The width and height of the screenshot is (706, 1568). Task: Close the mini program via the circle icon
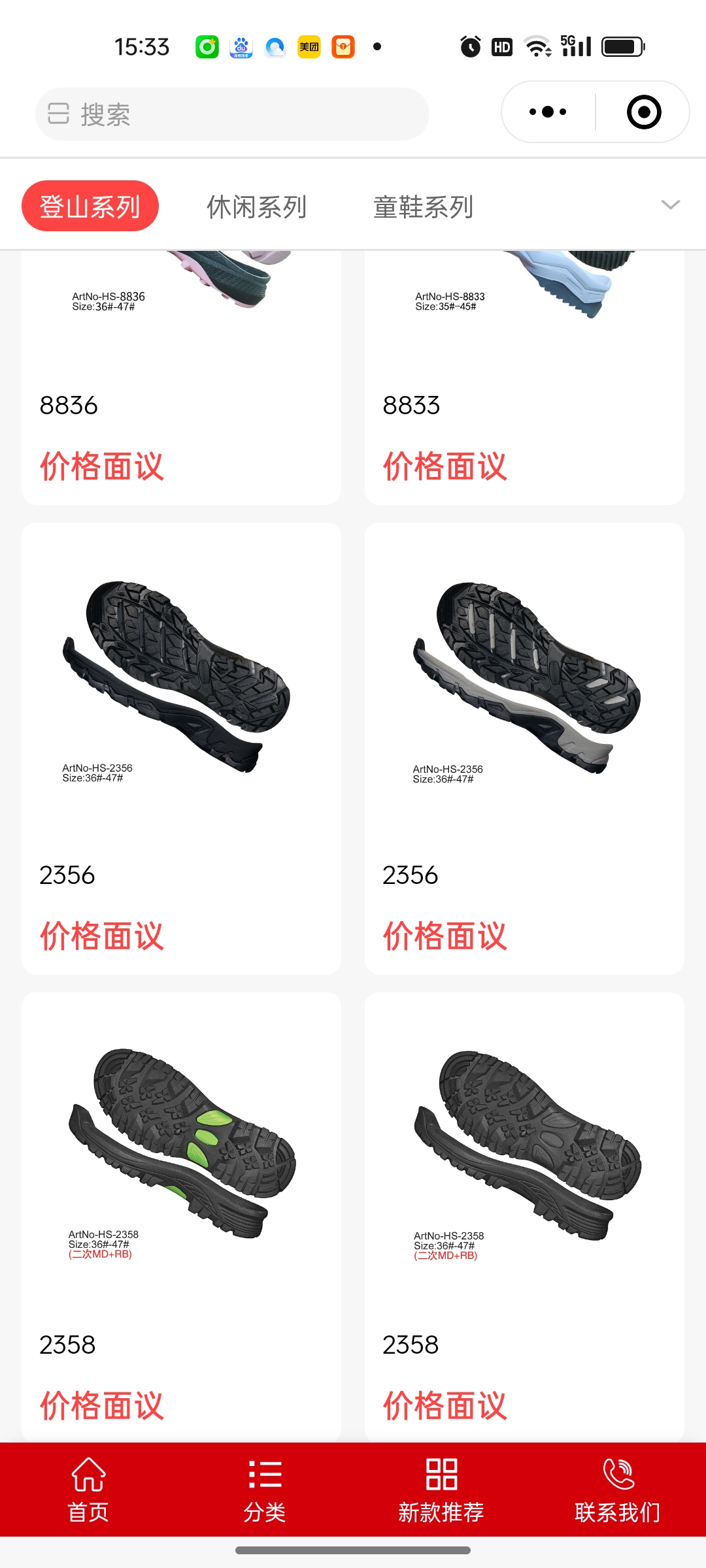point(644,112)
